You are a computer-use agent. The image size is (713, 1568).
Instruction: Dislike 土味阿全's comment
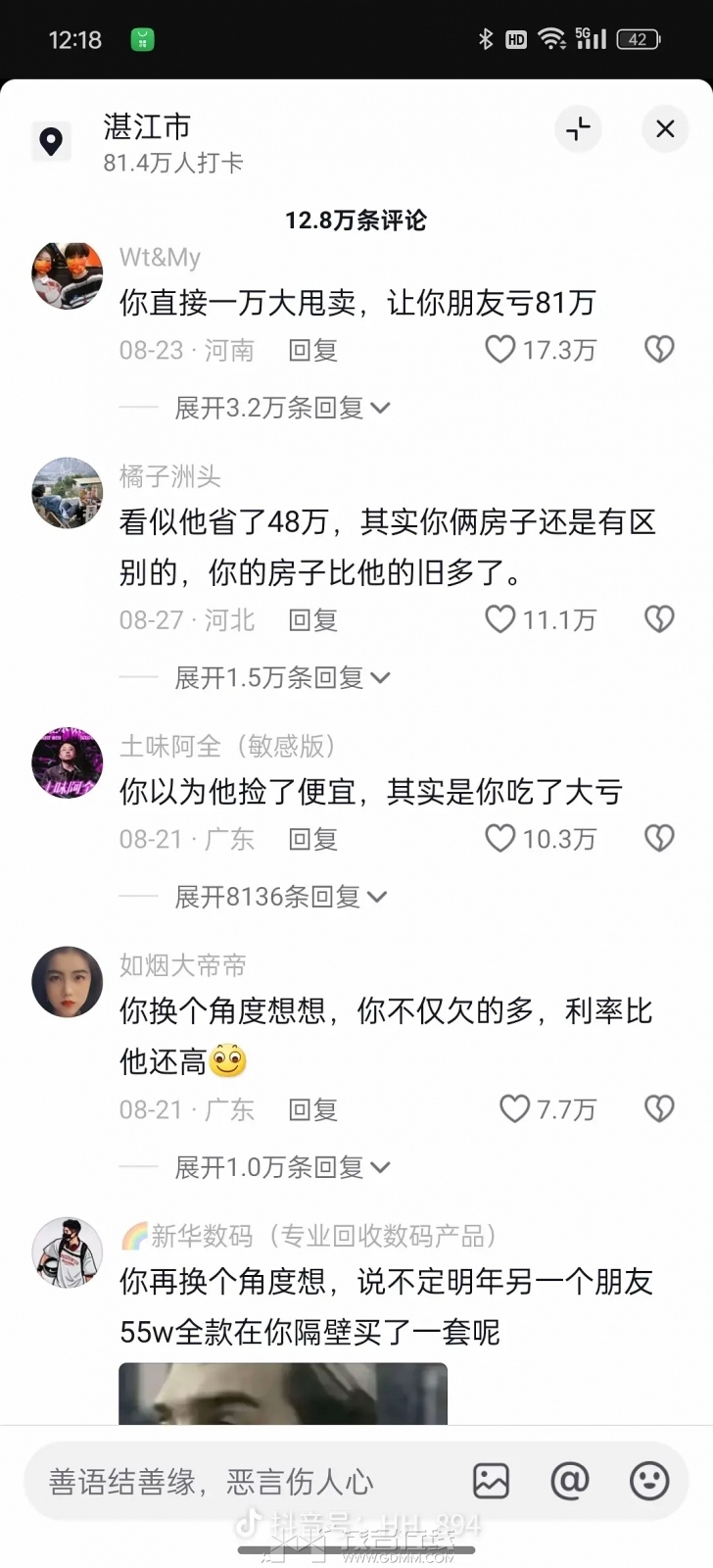(x=659, y=838)
